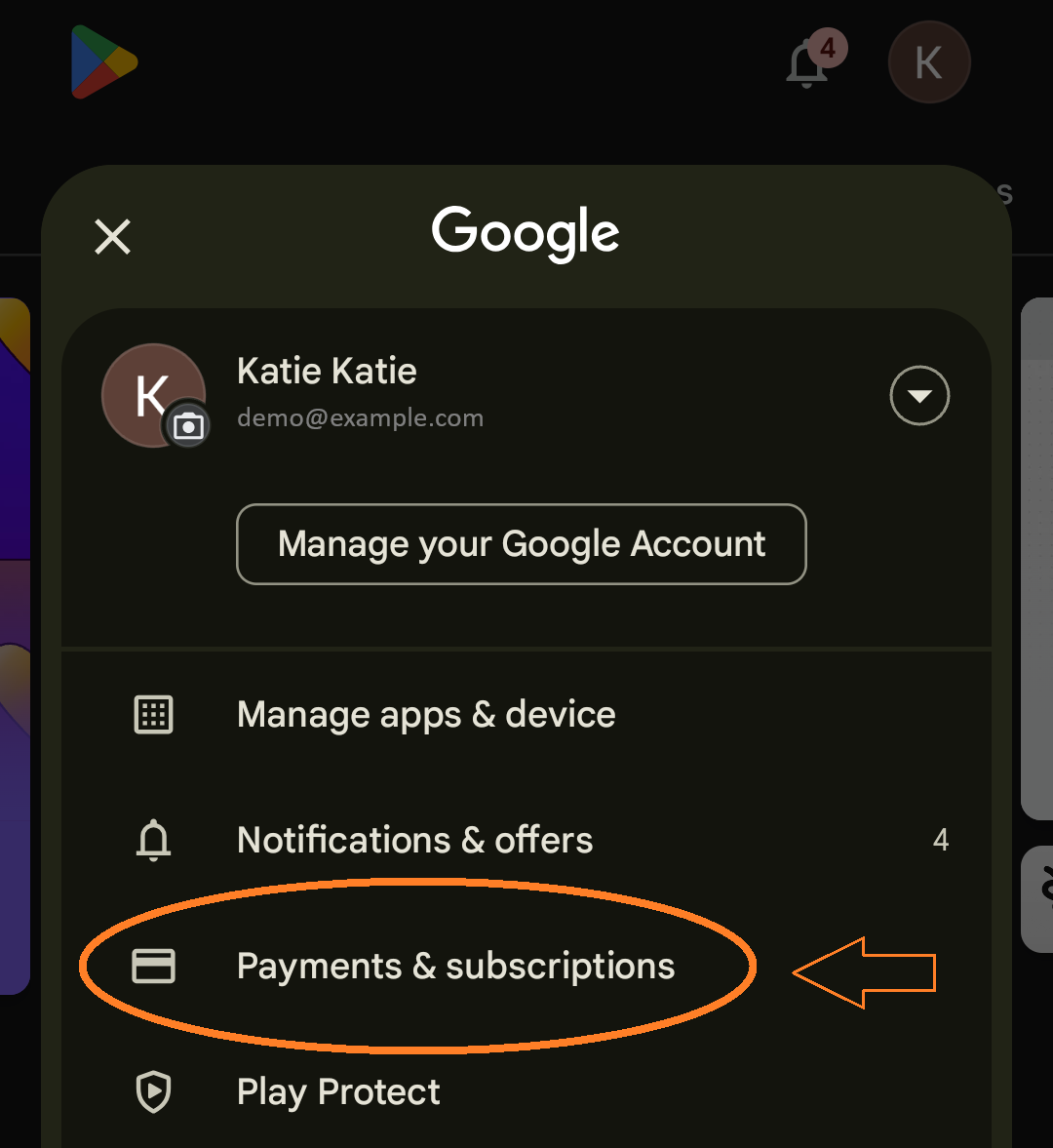Open Payments & subscriptions
This screenshot has width=1053, height=1148.
pyautogui.click(x=455, y=967)
